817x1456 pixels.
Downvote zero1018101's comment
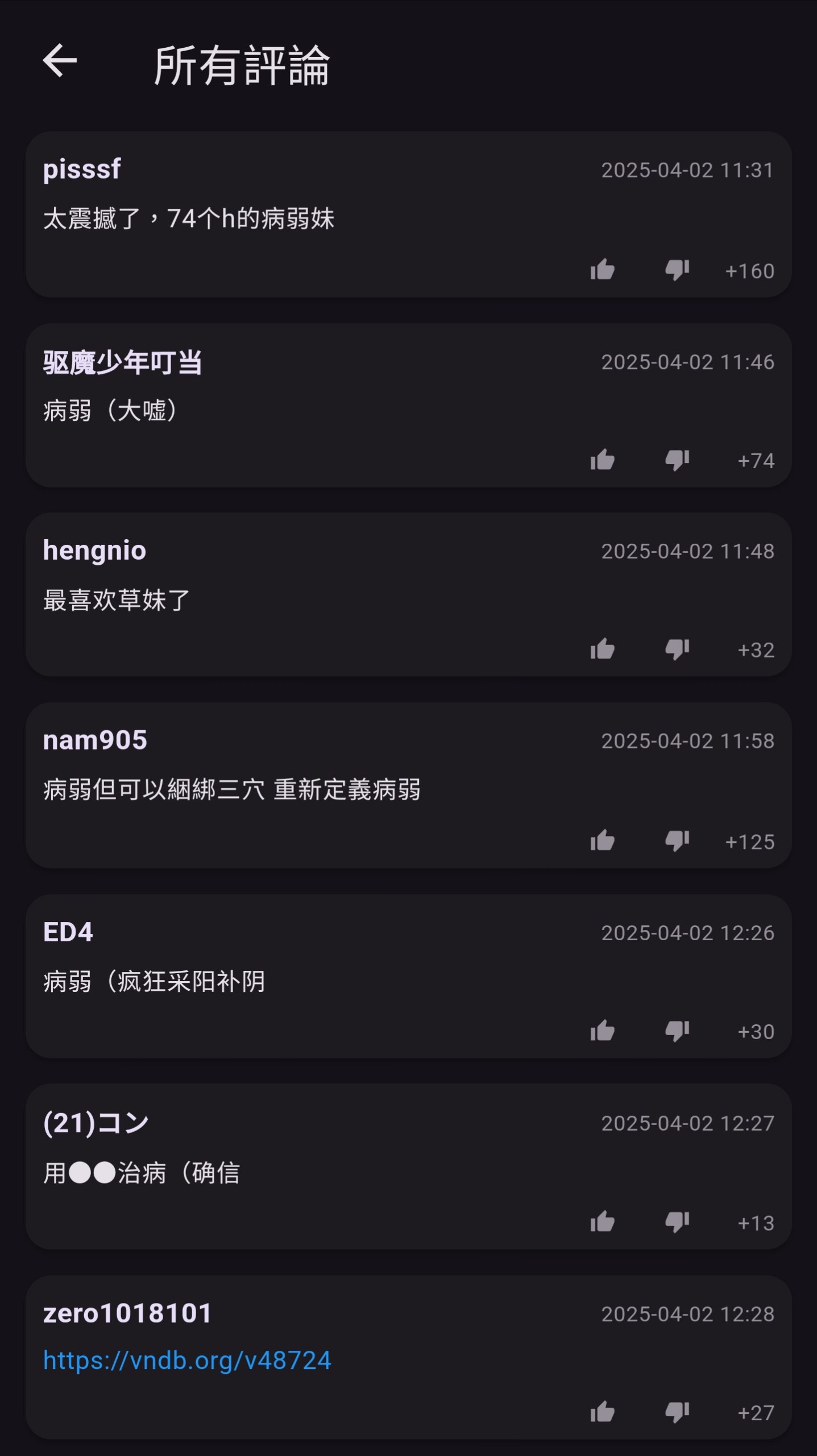click(x=677, y=1412)
